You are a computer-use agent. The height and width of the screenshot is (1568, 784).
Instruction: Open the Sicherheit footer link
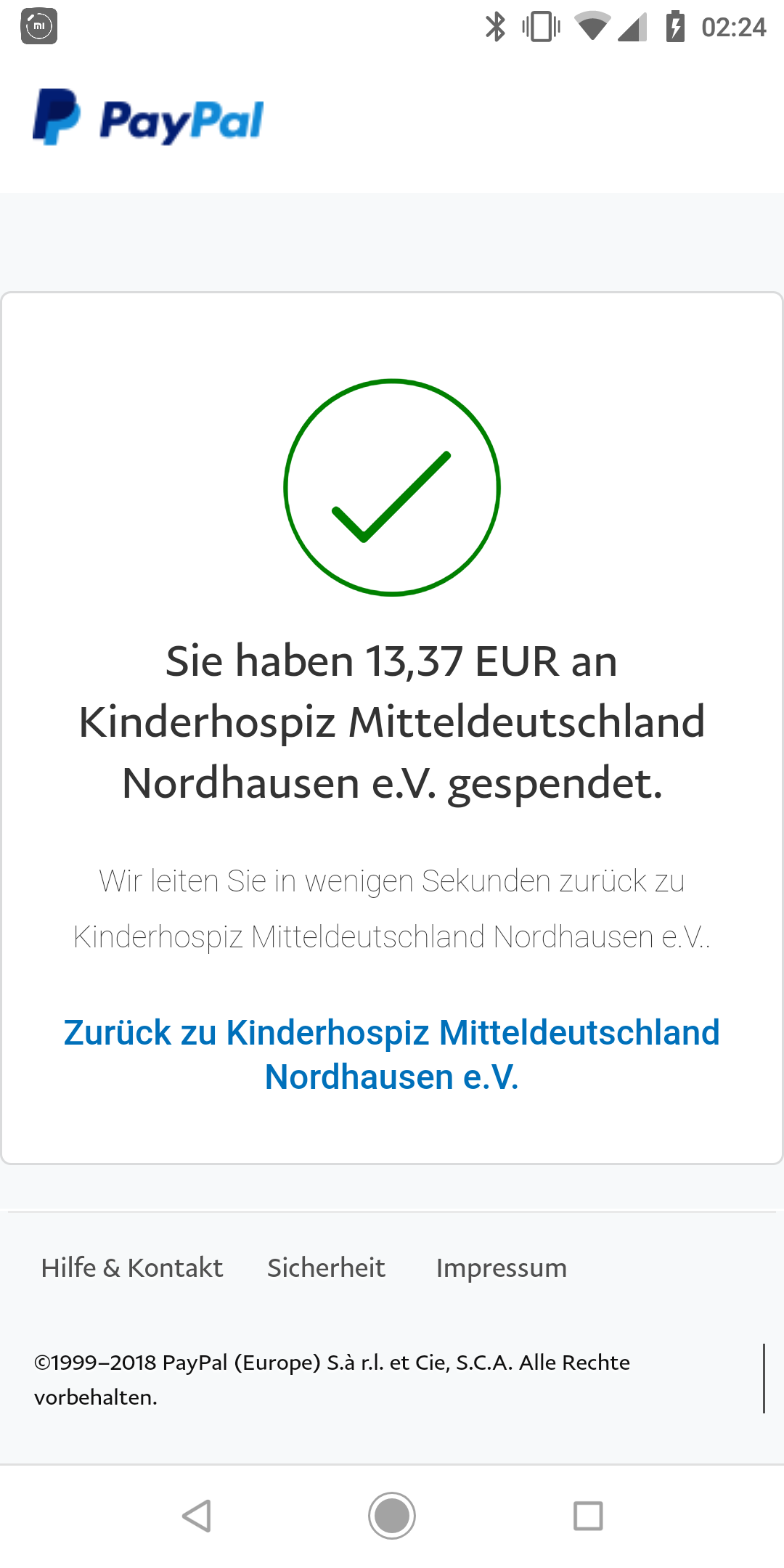pos(326,1267)
